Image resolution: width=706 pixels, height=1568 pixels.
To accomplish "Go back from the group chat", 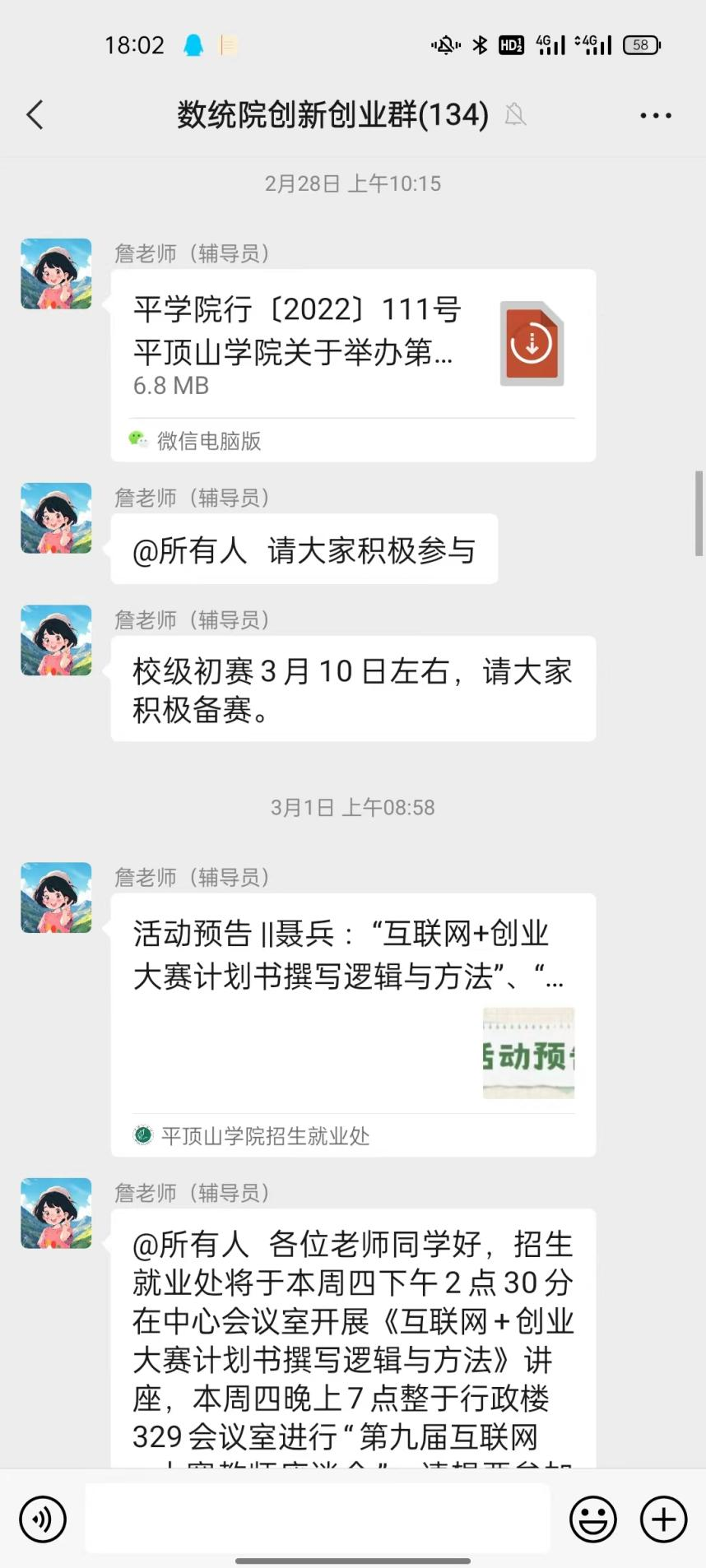I will pos(35,115).
